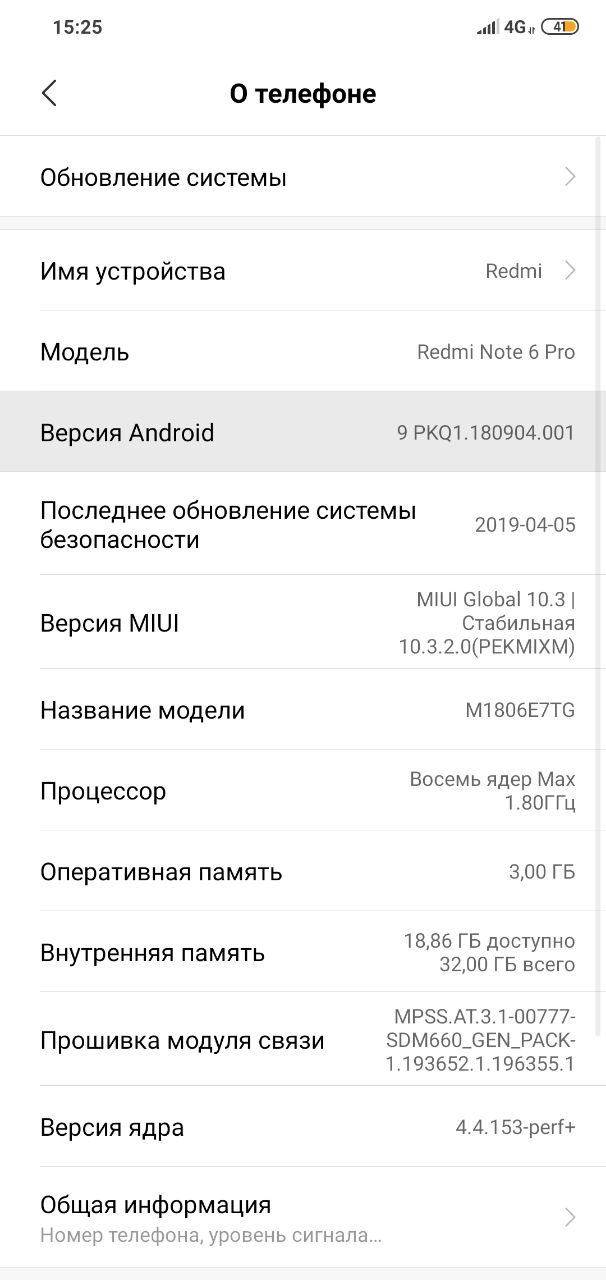Open Внутренняя память storage details
The width and height of the screenshot is (606, 1280).
(303, 952)
